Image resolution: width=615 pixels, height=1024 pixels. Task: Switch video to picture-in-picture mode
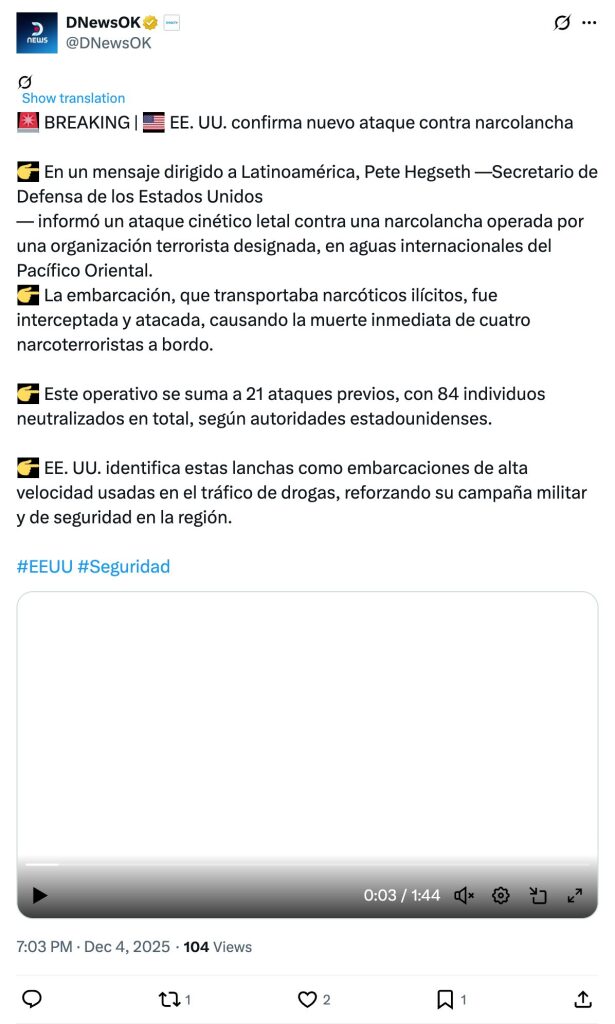538,895
